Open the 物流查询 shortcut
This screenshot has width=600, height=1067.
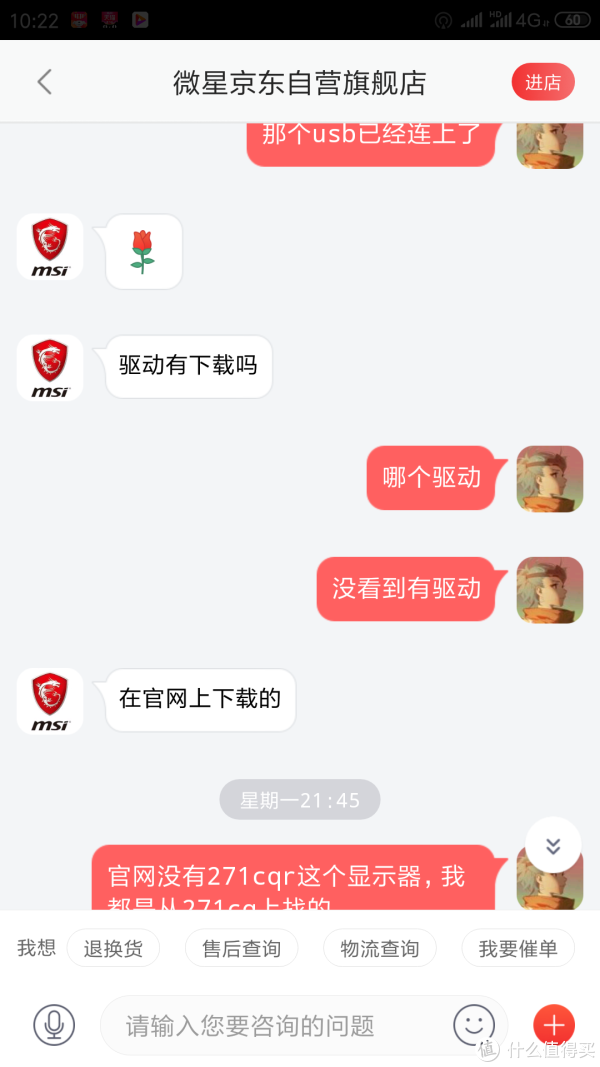coord(379,948)
